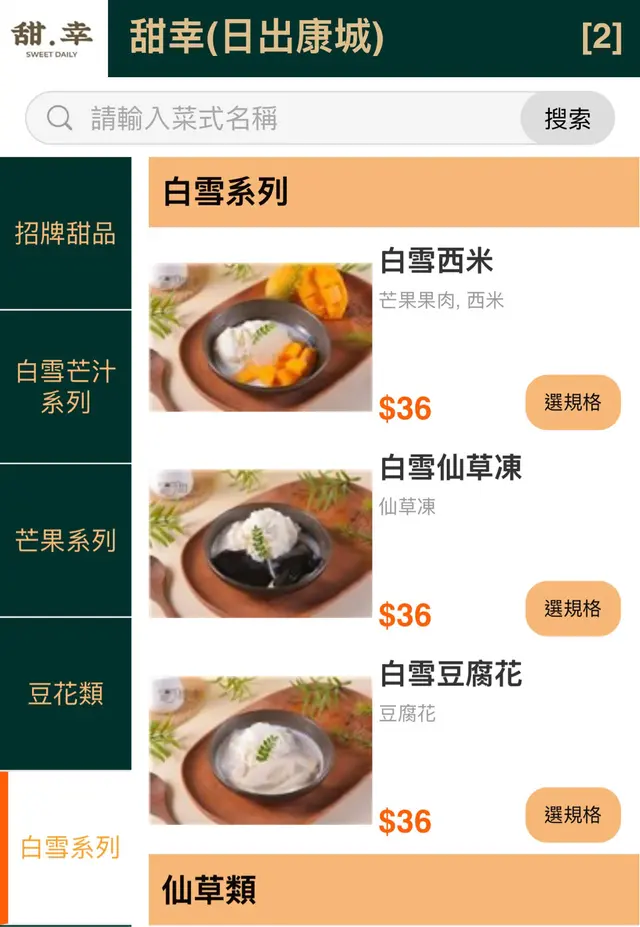Open the [2] cart counter
This screenshot has height=927, width=640.
pyautogui.click(x=601, y=38)
